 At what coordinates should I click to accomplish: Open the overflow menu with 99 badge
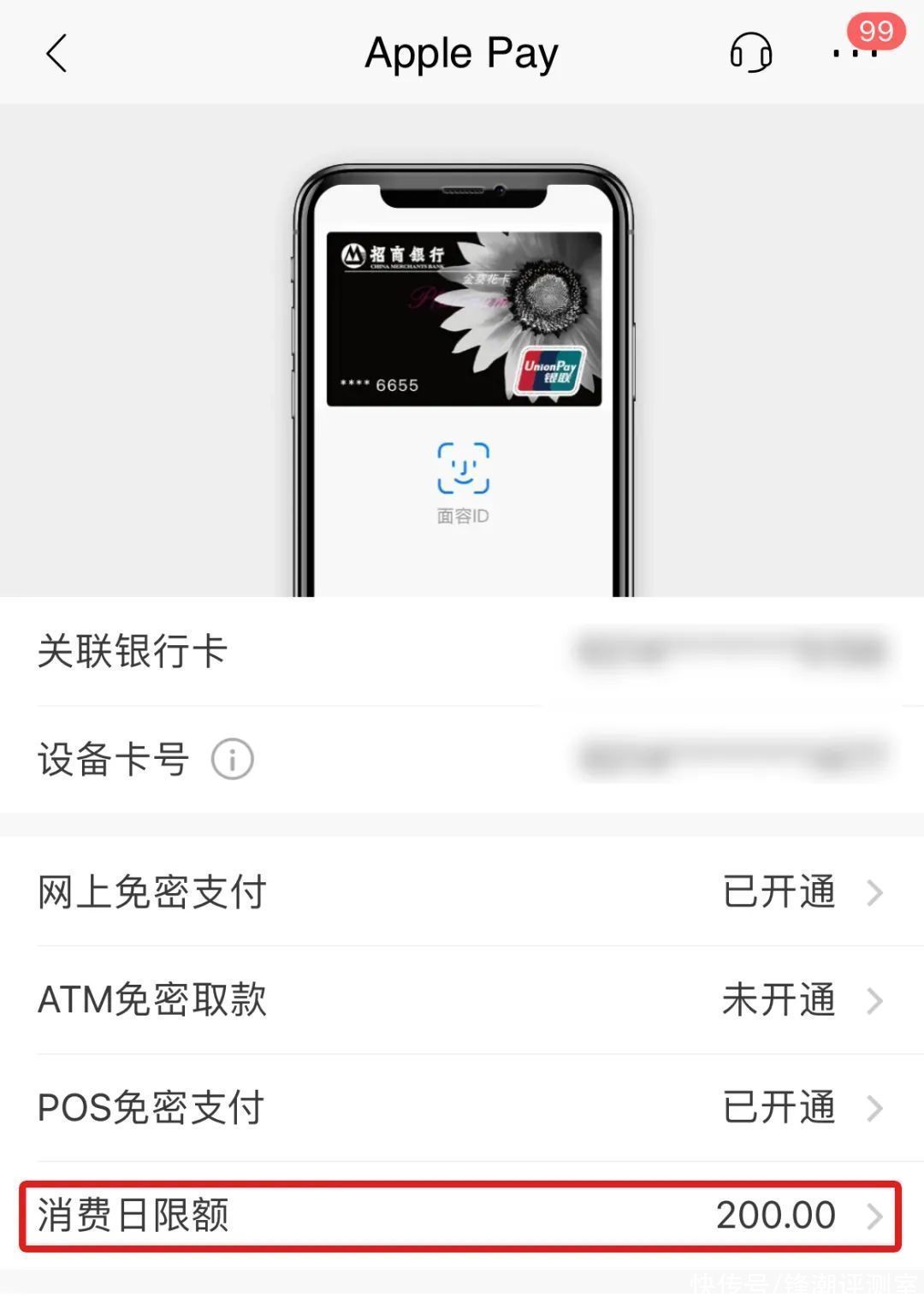point(855,53)
